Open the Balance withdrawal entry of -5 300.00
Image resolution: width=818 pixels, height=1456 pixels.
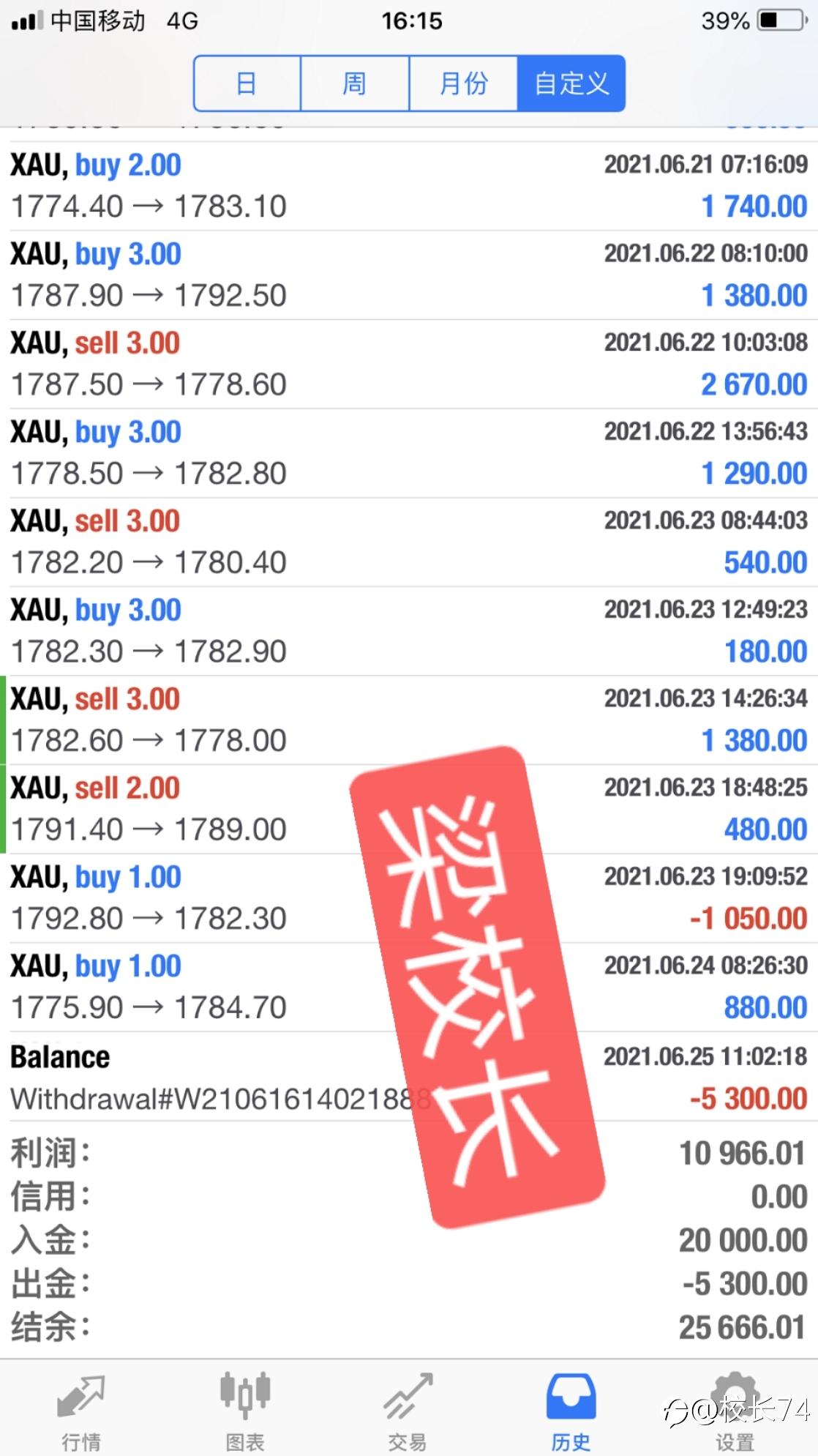click(x=409, y=1077)
